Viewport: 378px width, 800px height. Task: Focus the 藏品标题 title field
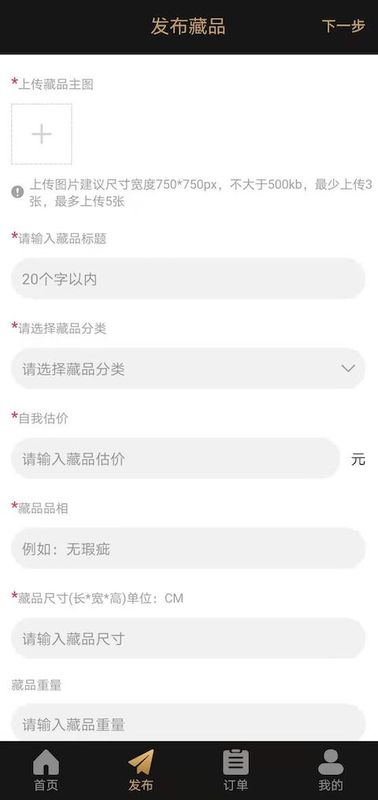[188, 279]
